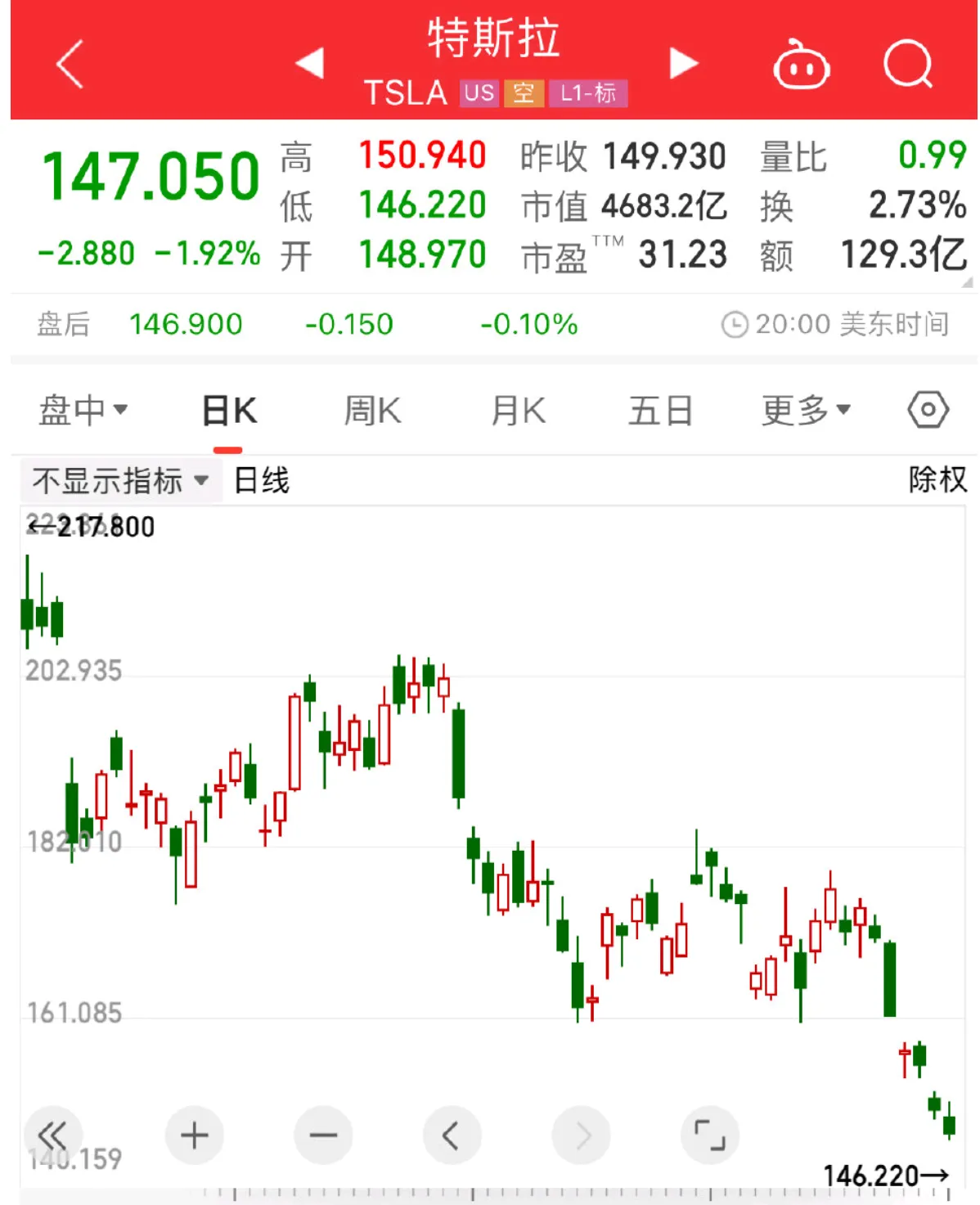Switch to the previous stock
Viewport: 980px width, 1205px height.
[x=310, y=64]
